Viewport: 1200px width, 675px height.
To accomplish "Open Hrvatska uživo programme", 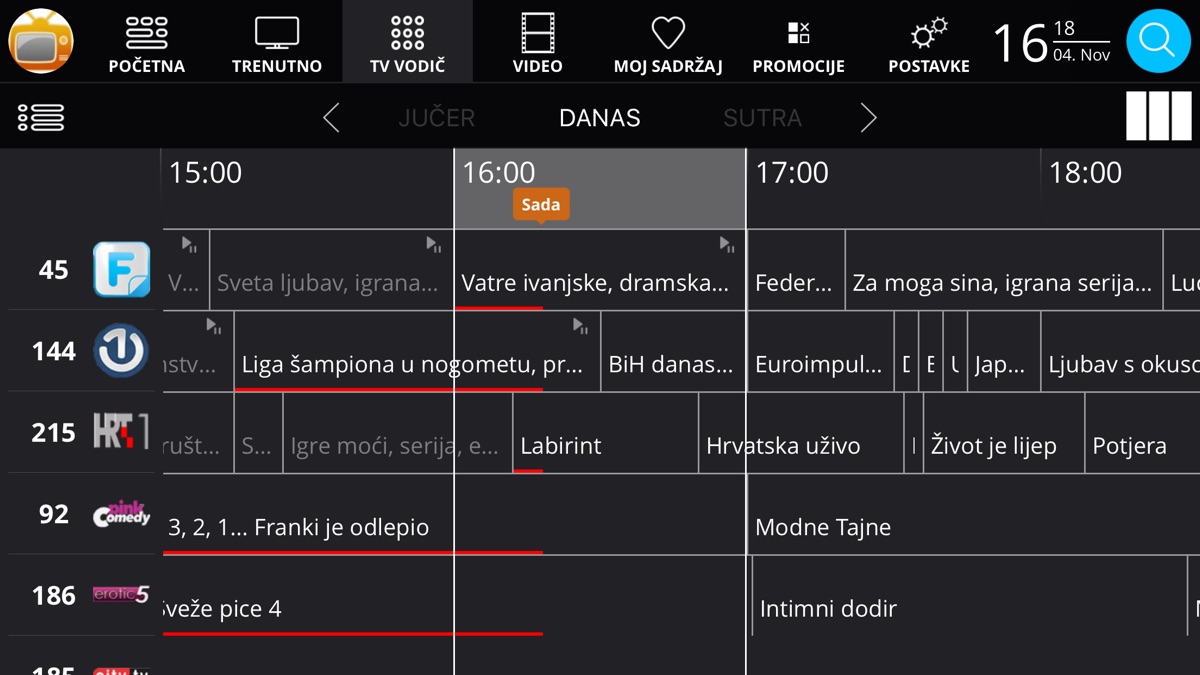I will [783, 446].
